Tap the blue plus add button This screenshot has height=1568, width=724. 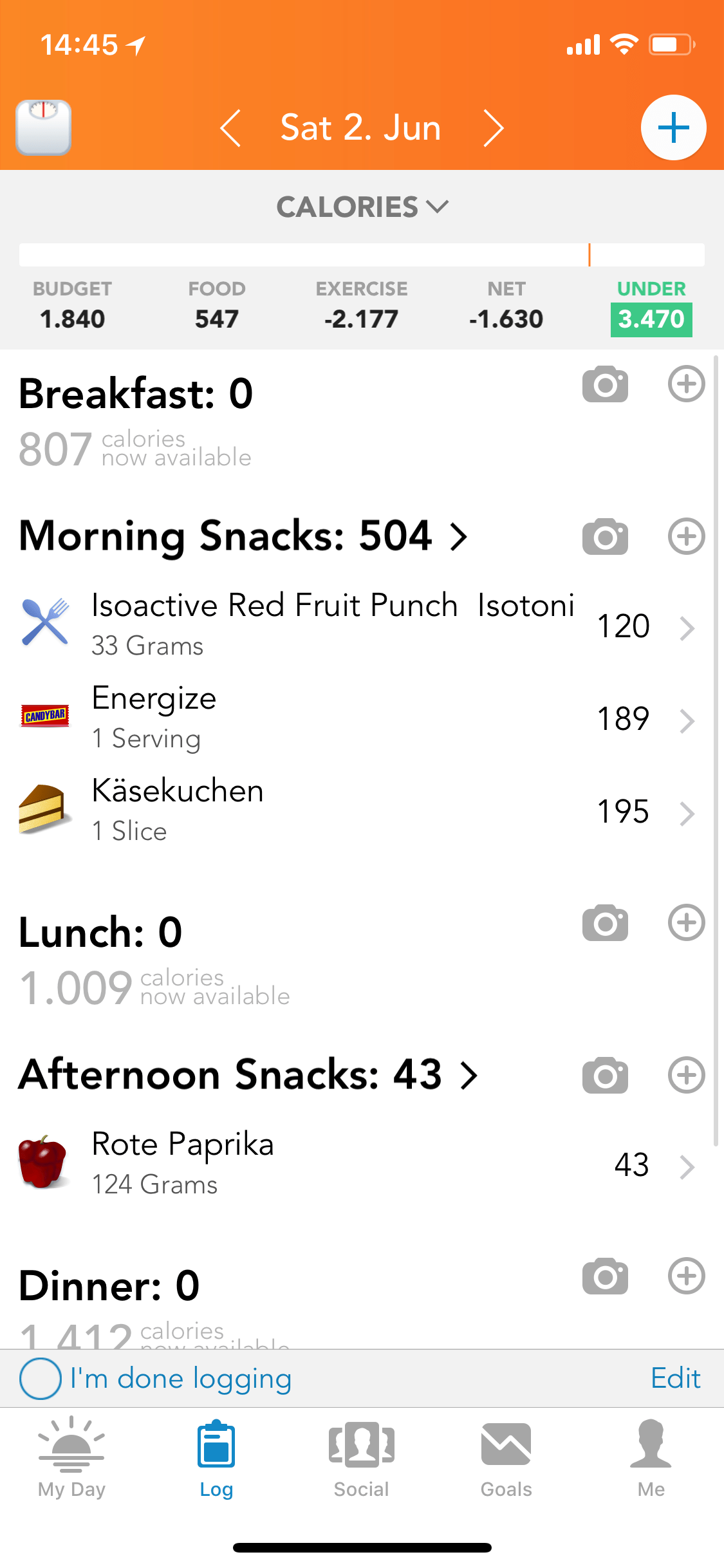(x=673, y=127)
